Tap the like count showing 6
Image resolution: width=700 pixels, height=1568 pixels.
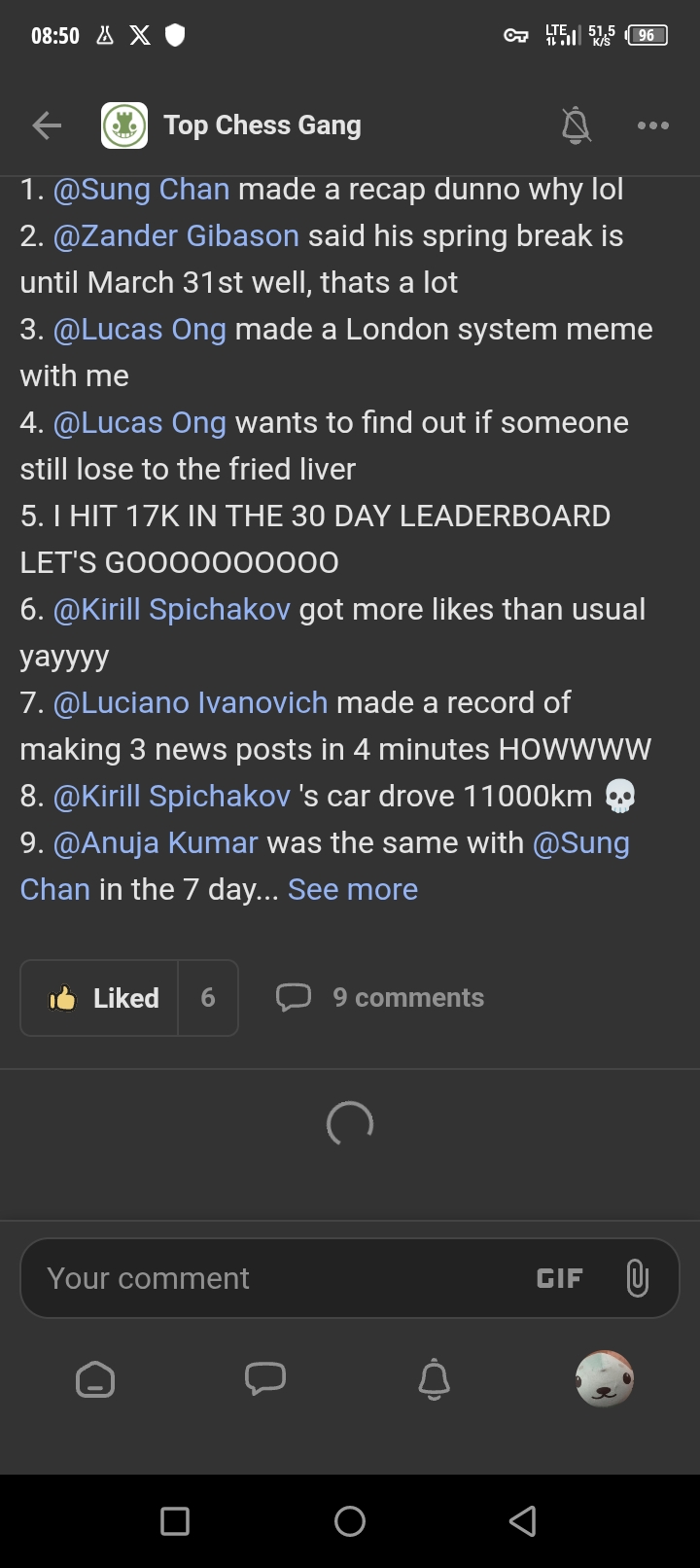coord(208,997)
